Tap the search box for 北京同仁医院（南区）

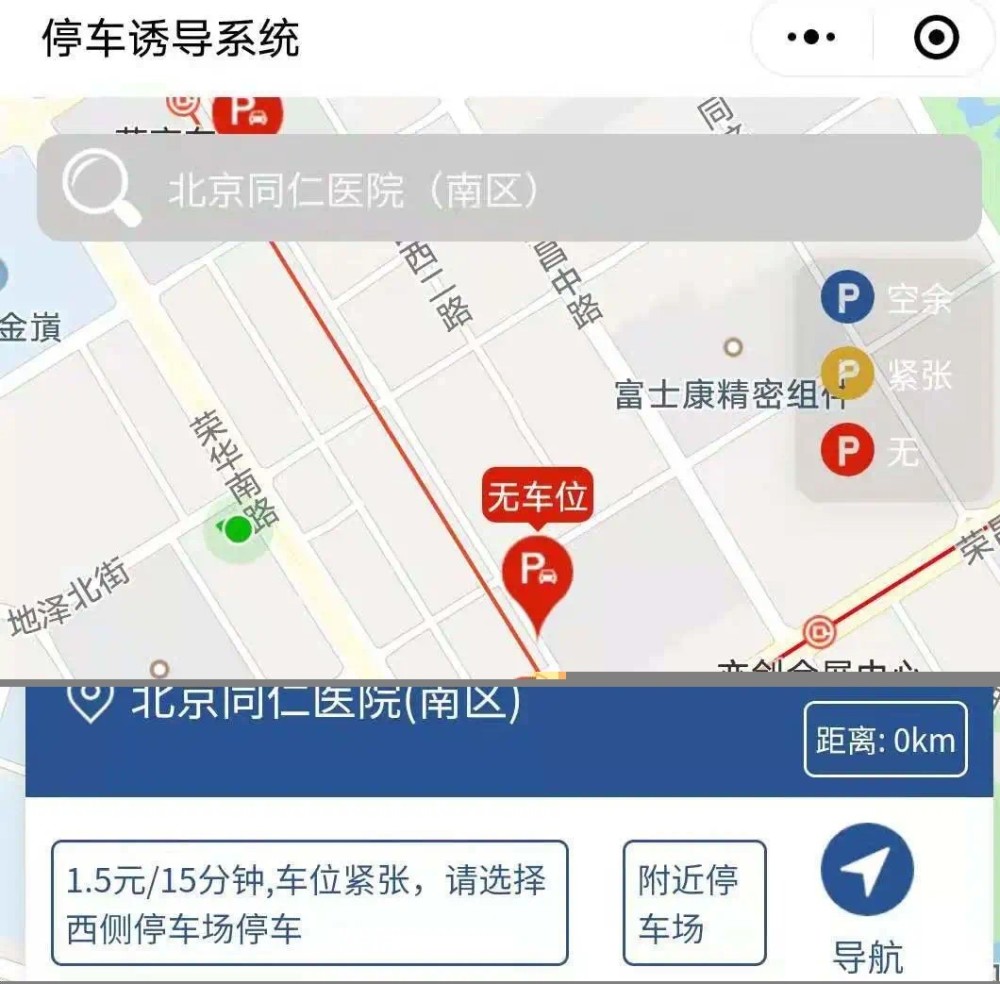click(x=508, y=188)
